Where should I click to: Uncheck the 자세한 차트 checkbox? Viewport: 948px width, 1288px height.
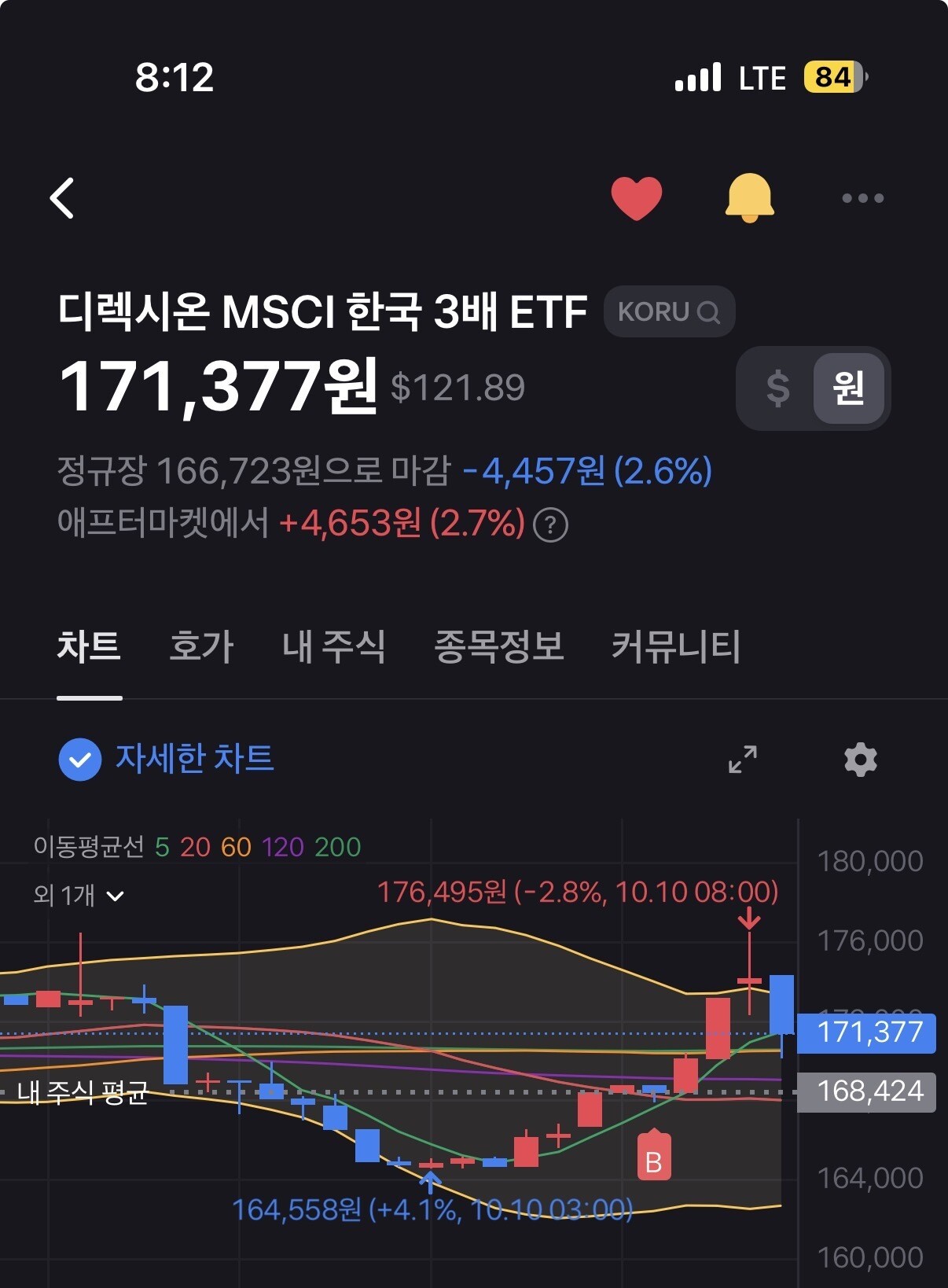[80, 760]
